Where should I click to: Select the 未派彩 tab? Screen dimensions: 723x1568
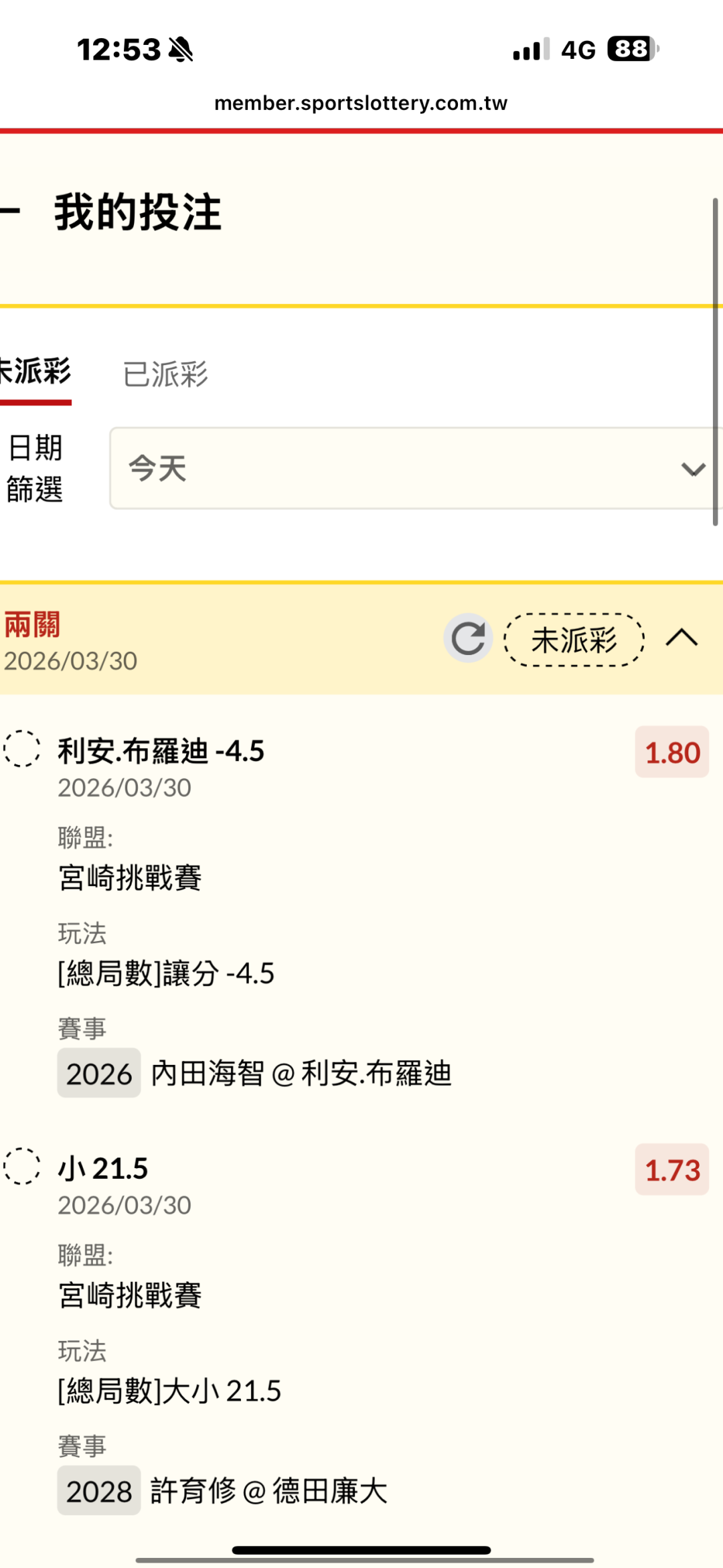pyautogui.click(x=35, y=373)
